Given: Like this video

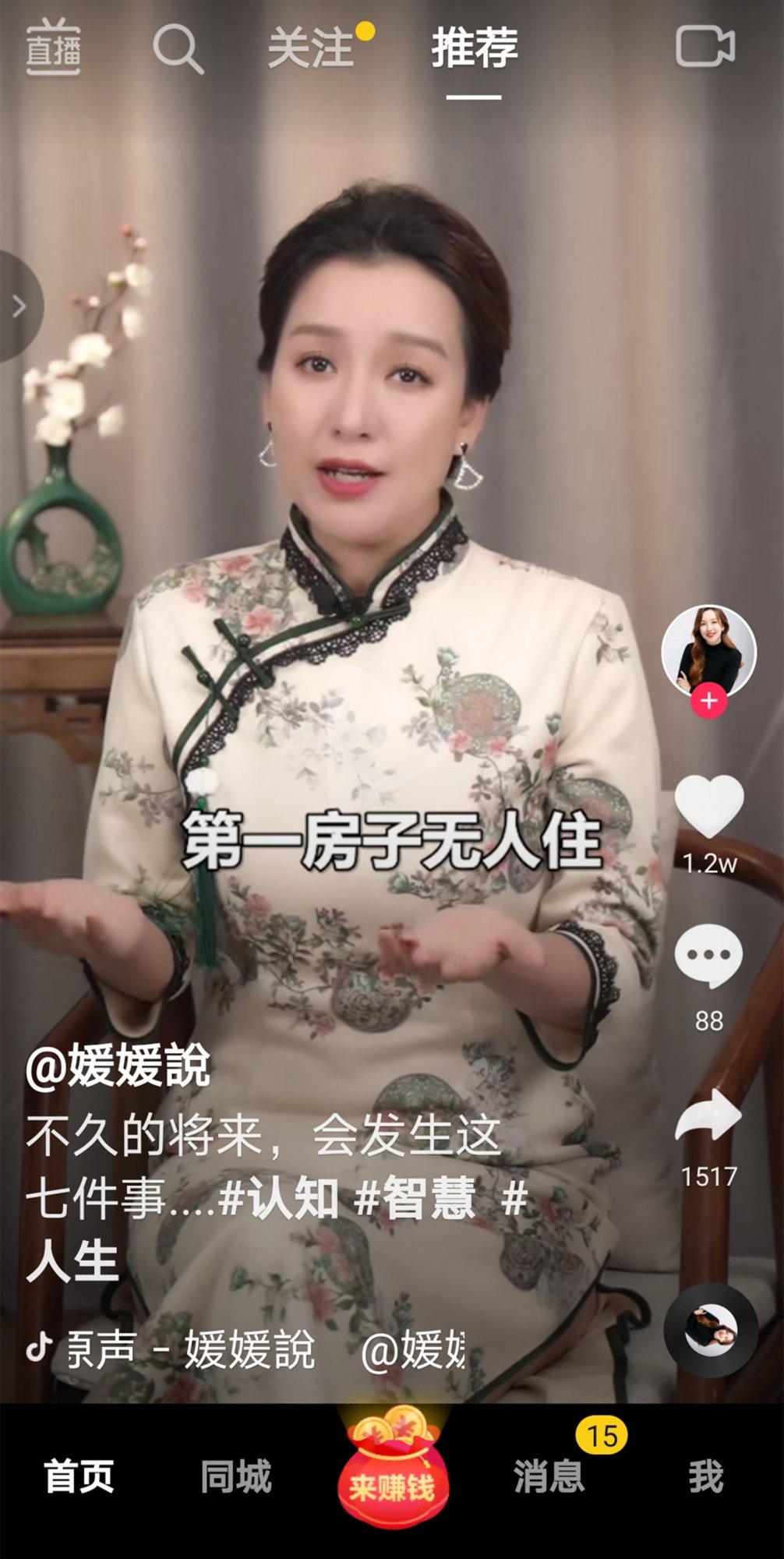Looking at the screenshot, I should pos(708,807).
